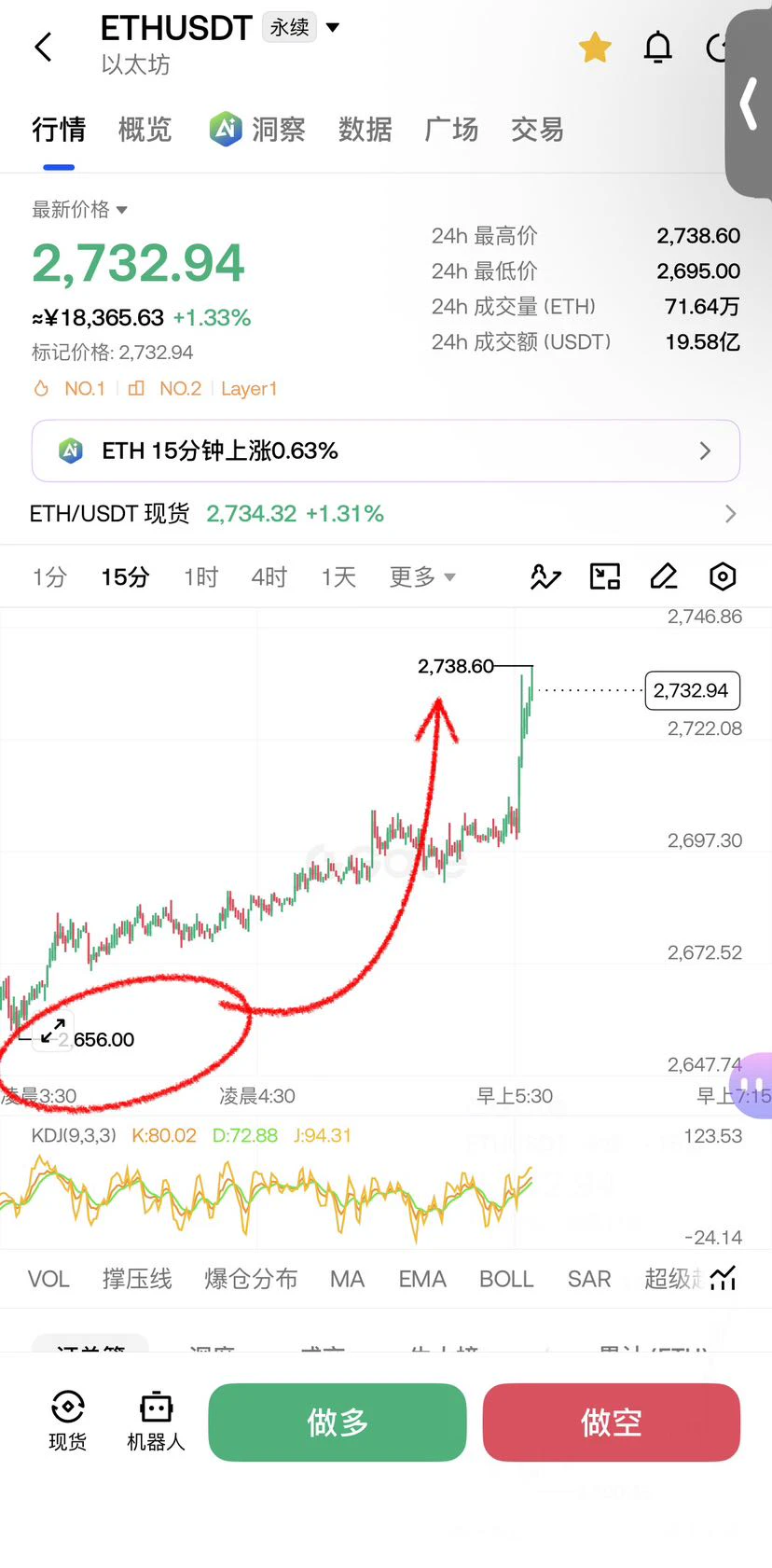The image size is (772, 1568).
Task: Select the 1时 chart interval
Action: pos(200,577)
